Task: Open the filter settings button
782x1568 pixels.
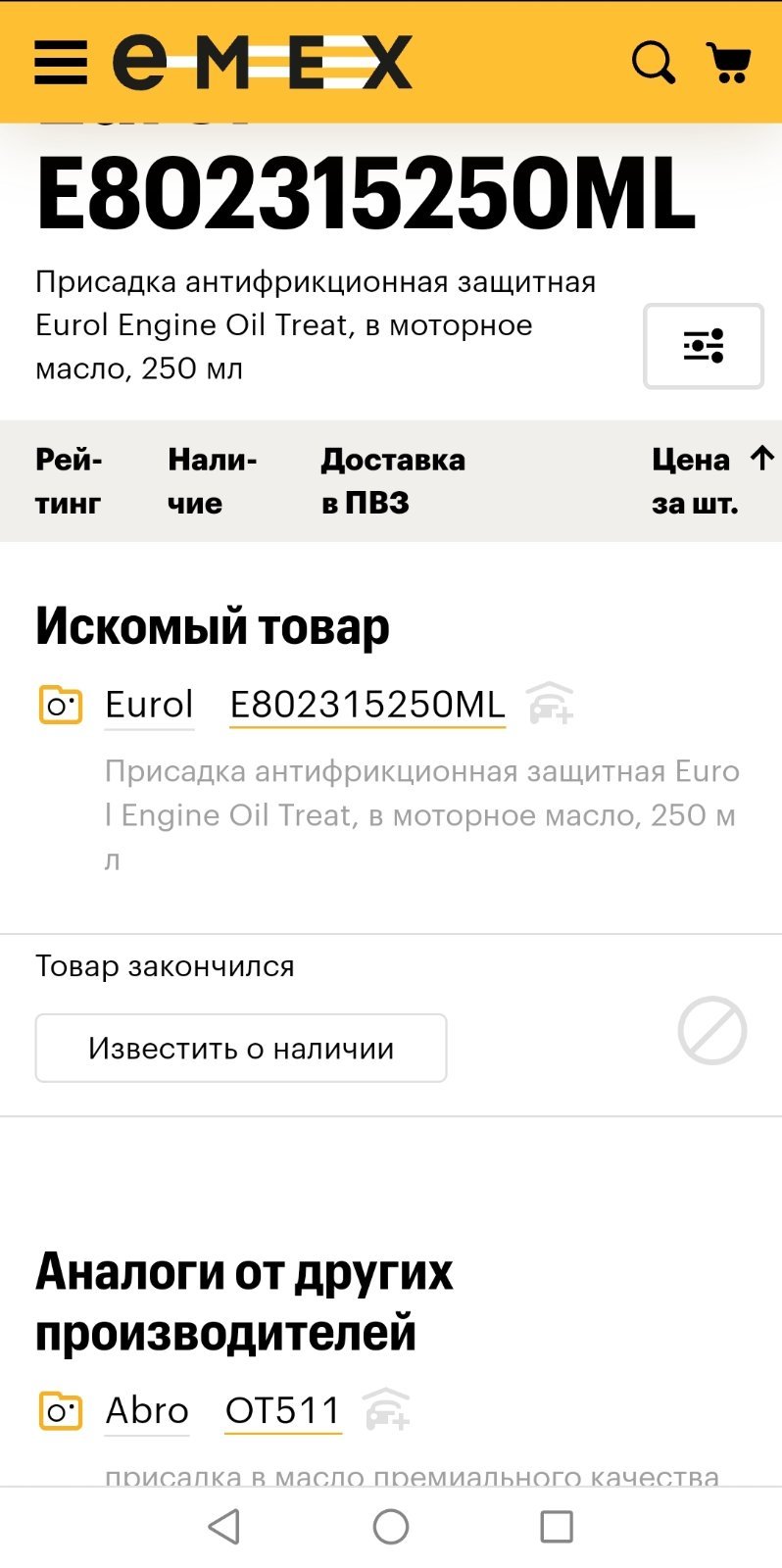Action: click(x=703, y=346)
